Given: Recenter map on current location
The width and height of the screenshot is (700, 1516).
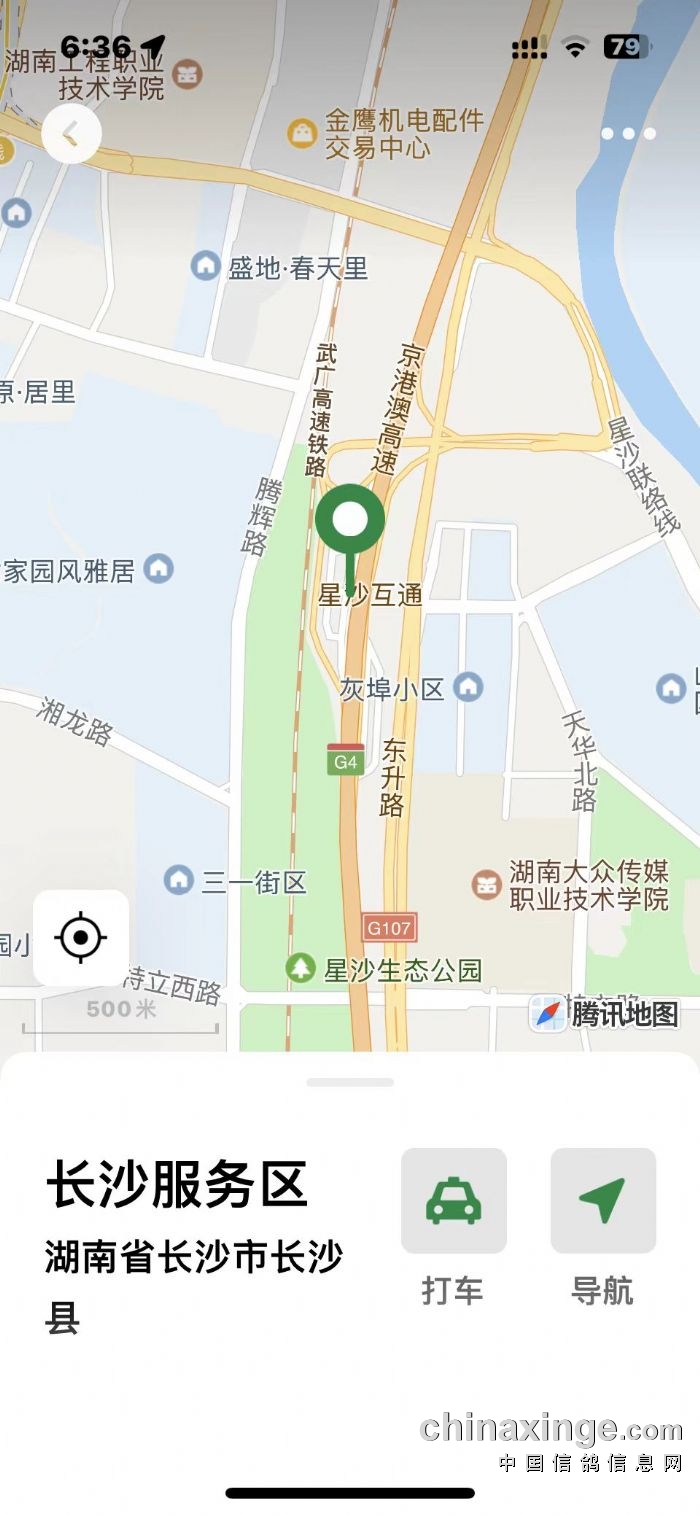Looking at the screenshot, I should coord(81,938).
